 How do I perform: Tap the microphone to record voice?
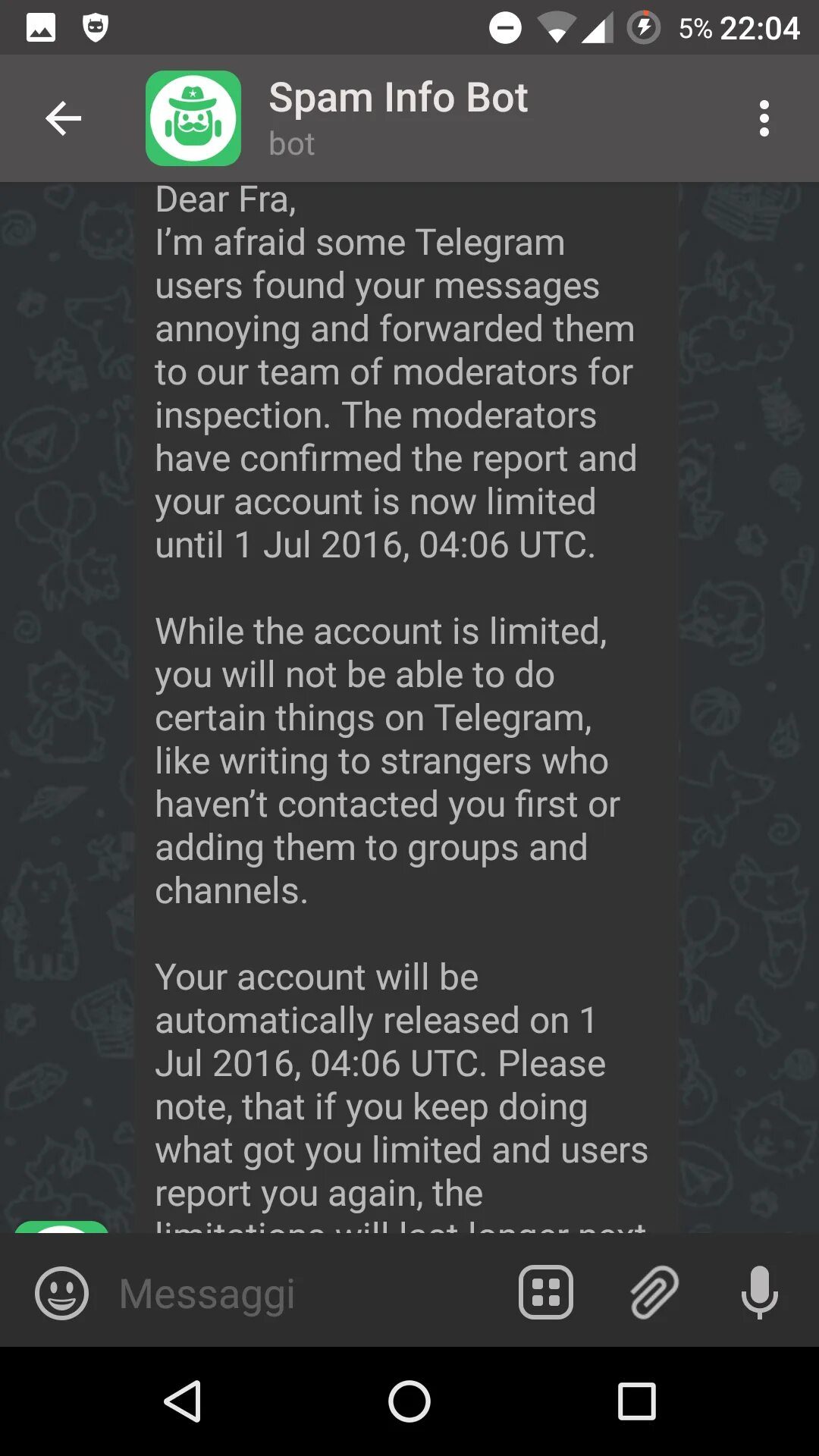point(759,1292)
